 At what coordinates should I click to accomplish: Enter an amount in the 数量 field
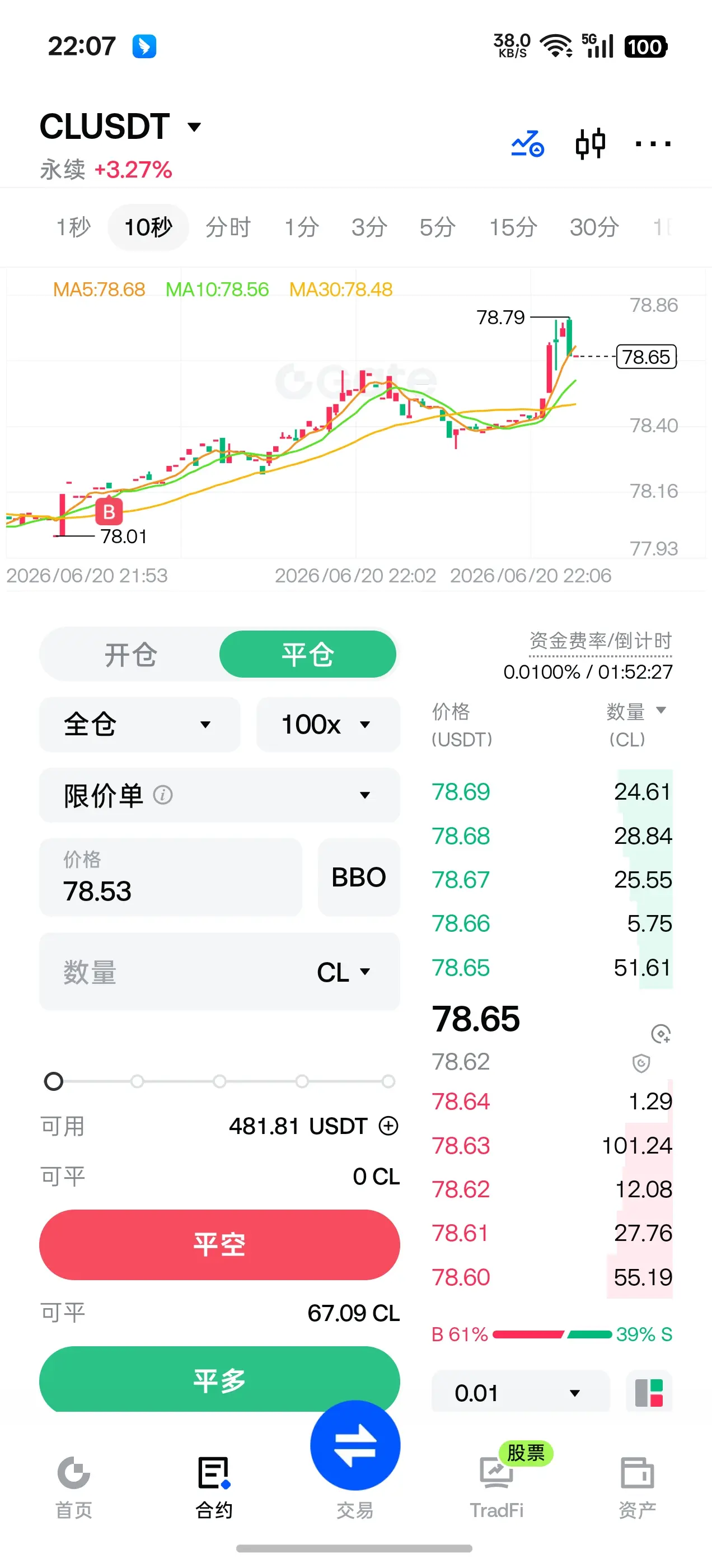pyautogui.click(x=176, y=972)
